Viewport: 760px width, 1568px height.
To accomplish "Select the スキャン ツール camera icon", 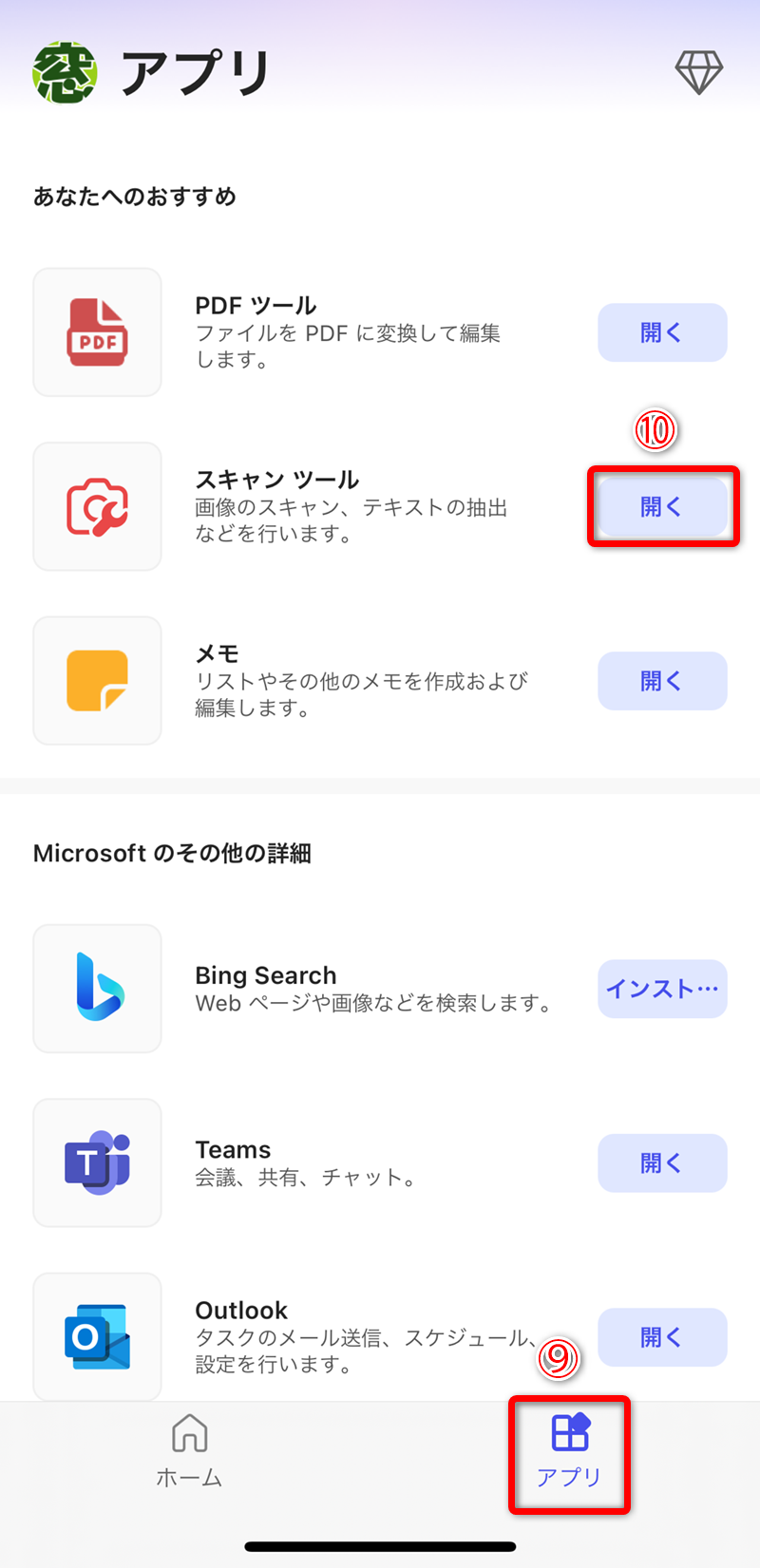I will click(x=97, y=506).
